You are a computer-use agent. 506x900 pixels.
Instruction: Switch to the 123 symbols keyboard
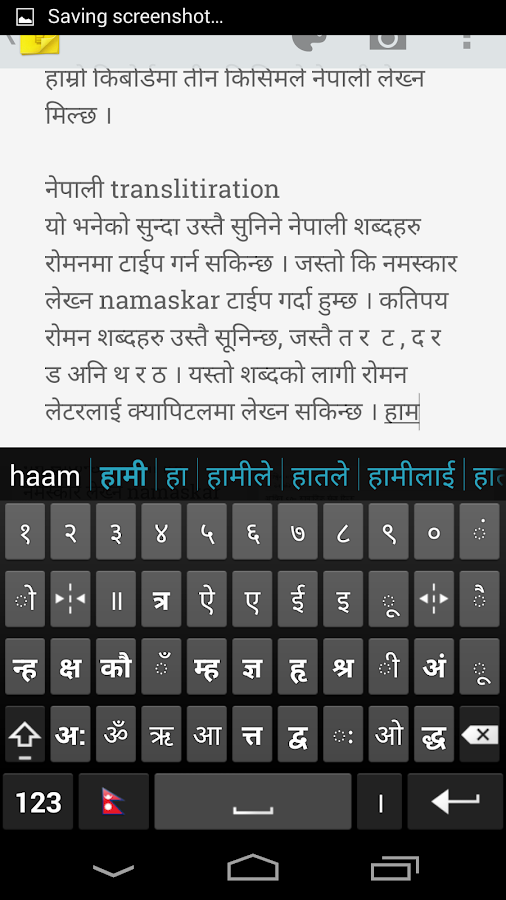[x=38, y=801]
